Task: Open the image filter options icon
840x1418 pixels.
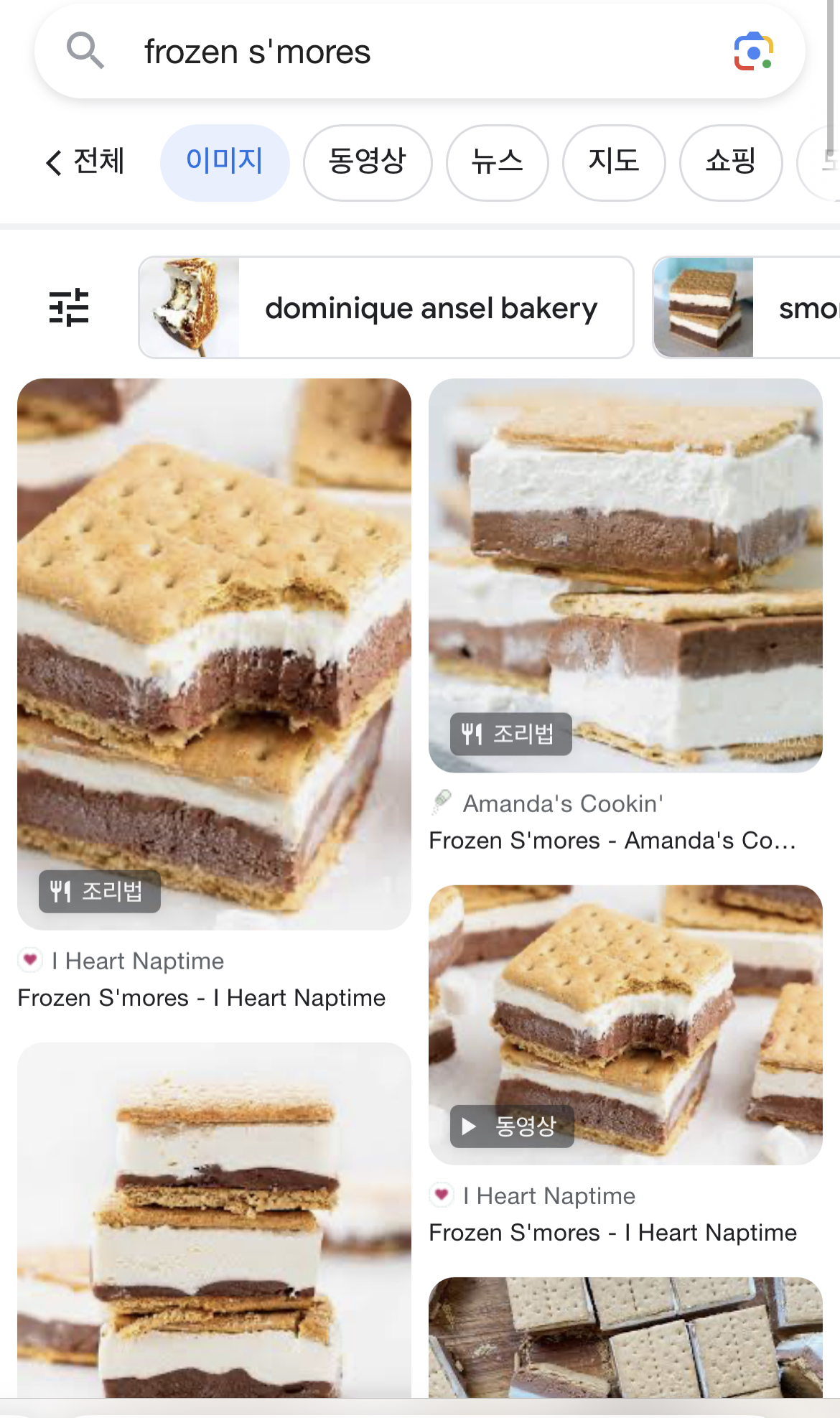Action: pos(69,307)
